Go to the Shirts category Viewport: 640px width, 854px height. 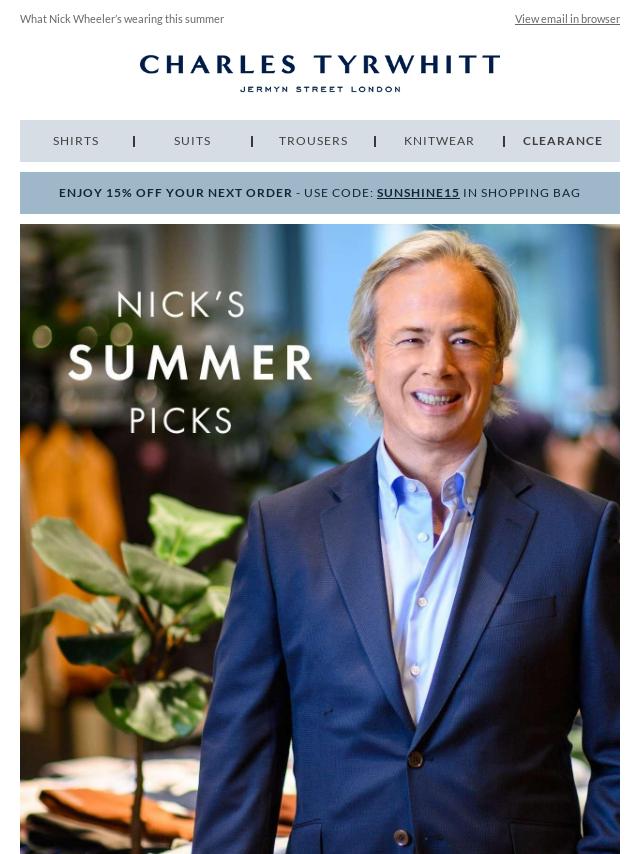(x=76, y=141)
